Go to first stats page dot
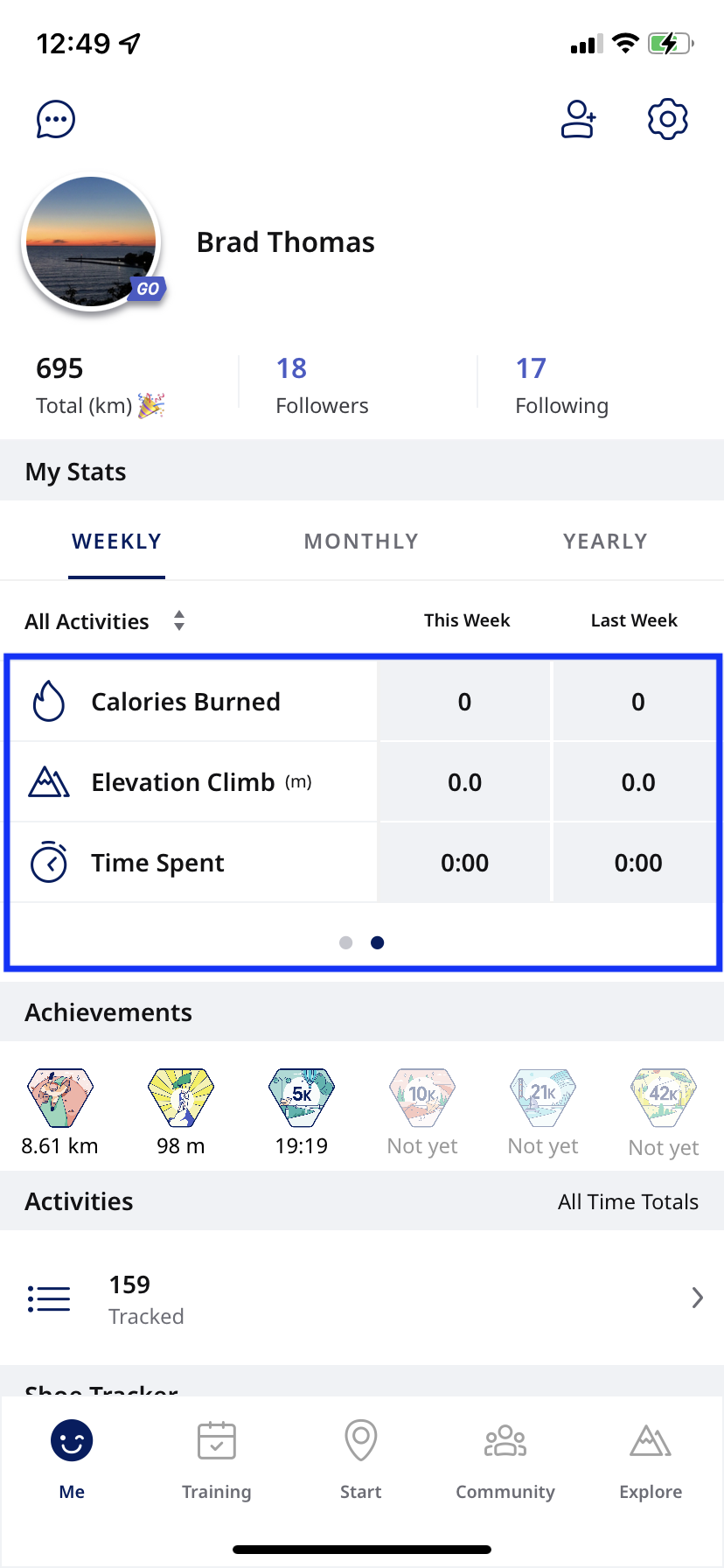724x1568 pixels. pyautogui.click(x=346, y=942)
